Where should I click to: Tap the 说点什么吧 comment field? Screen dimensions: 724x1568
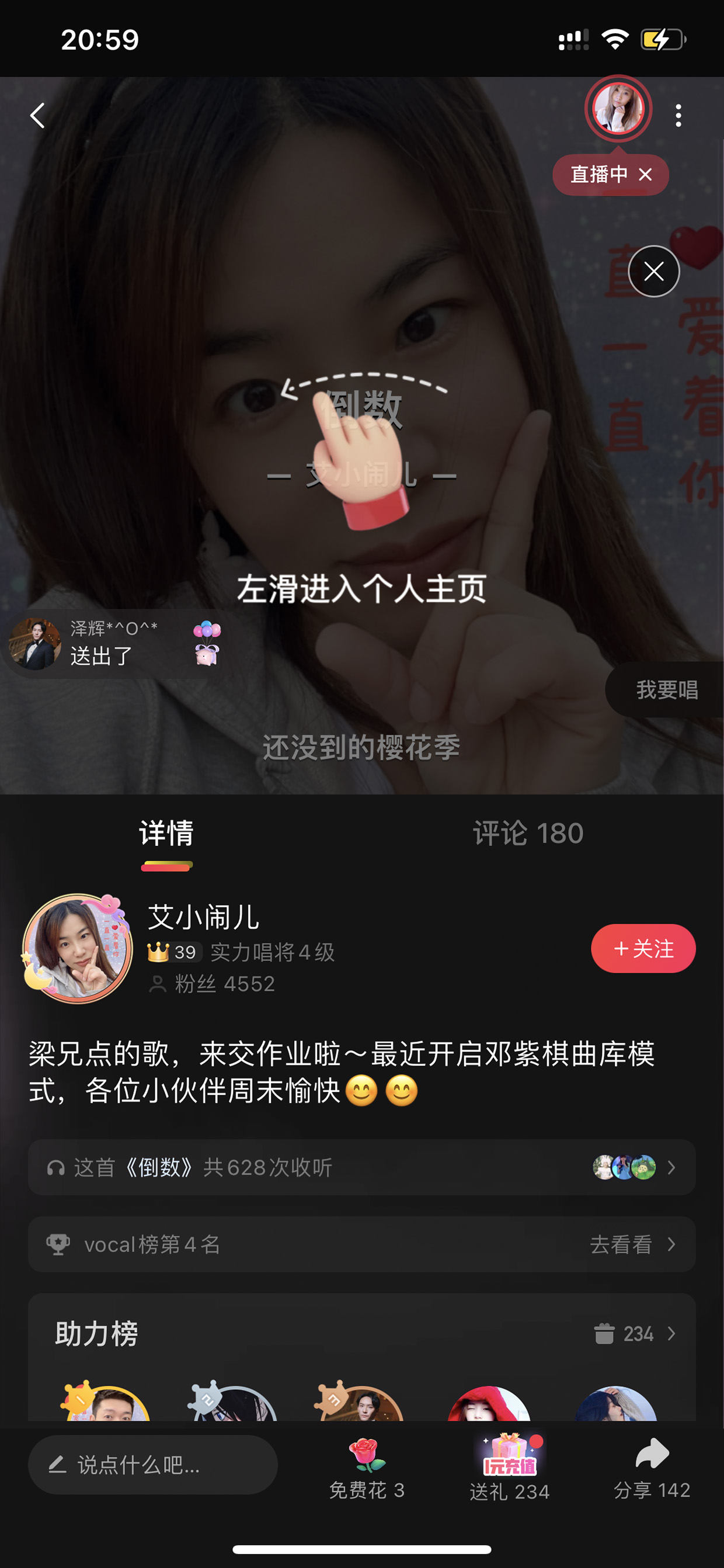click(x=153, y=1465)
